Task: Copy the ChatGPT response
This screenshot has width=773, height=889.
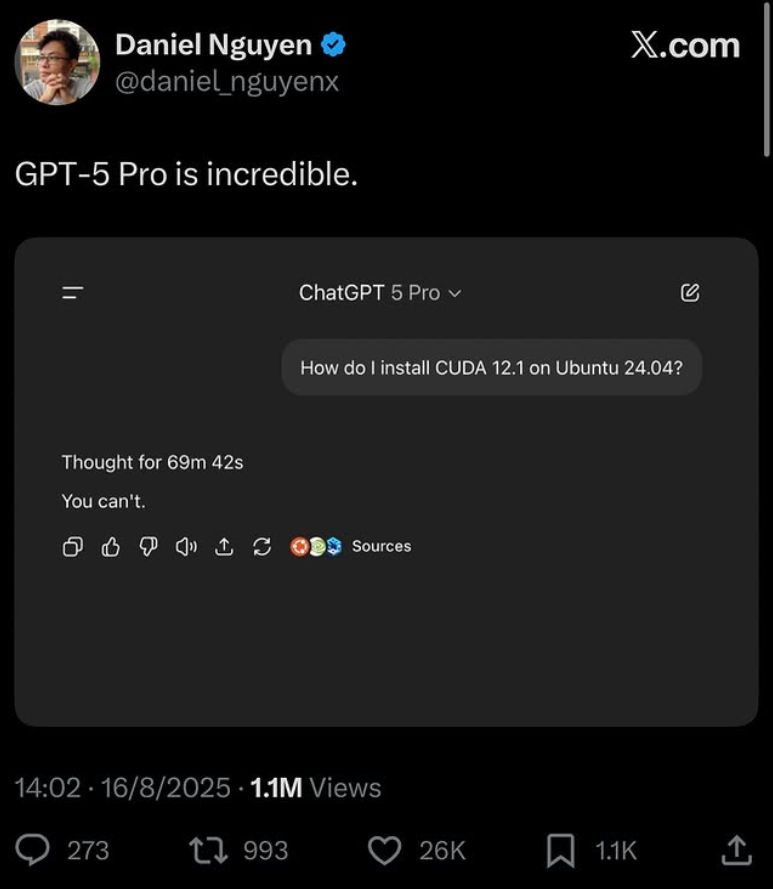Action: (x=71, y=547)
